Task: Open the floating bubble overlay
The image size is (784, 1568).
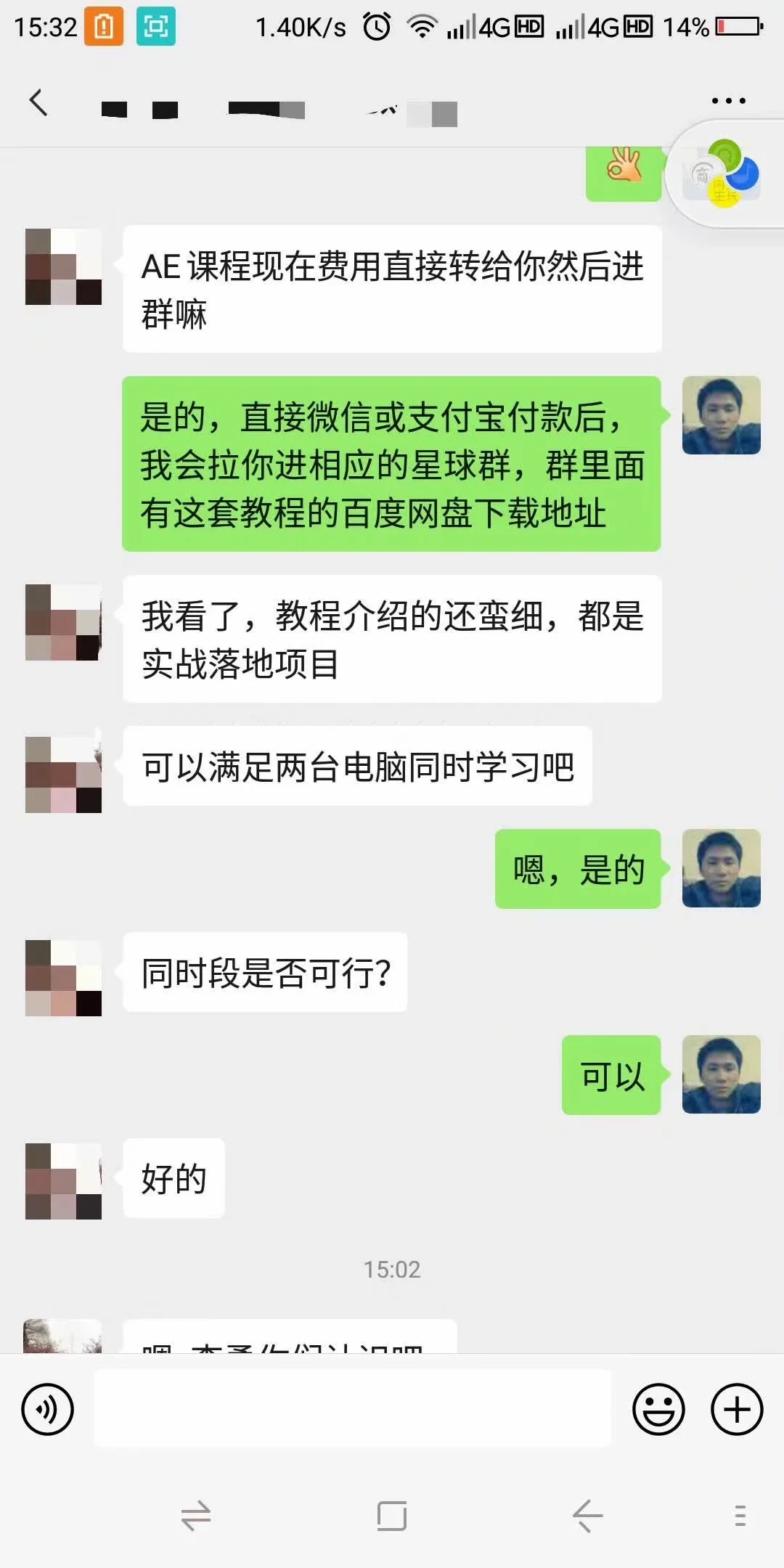Action: tap(722, 176)
